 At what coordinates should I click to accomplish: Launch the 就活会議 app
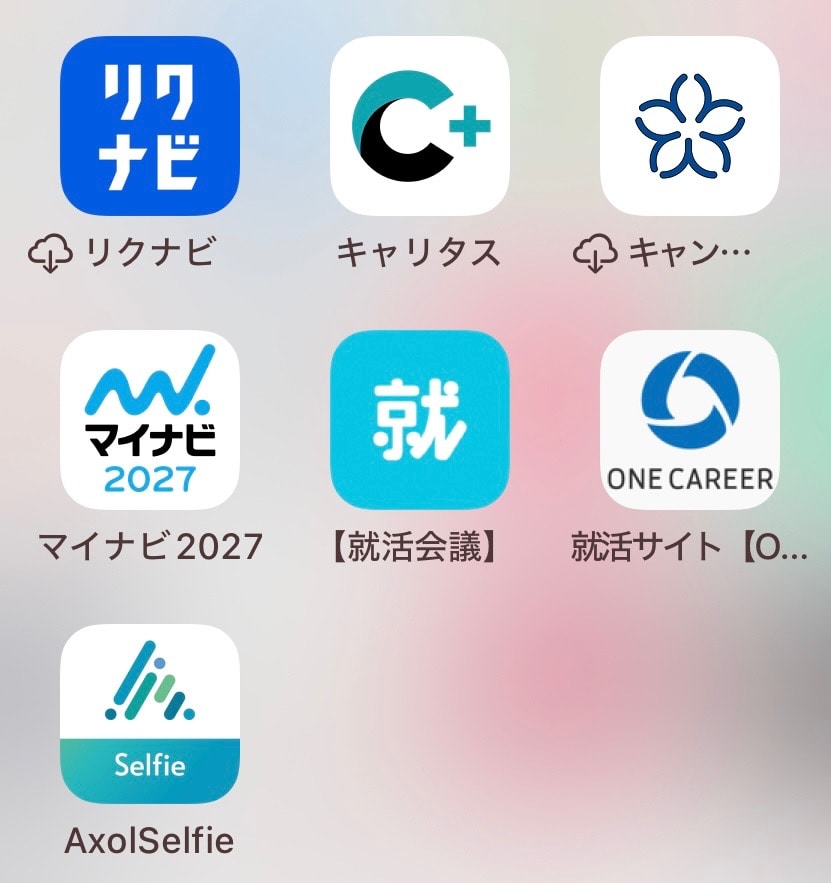coord(419,420)
